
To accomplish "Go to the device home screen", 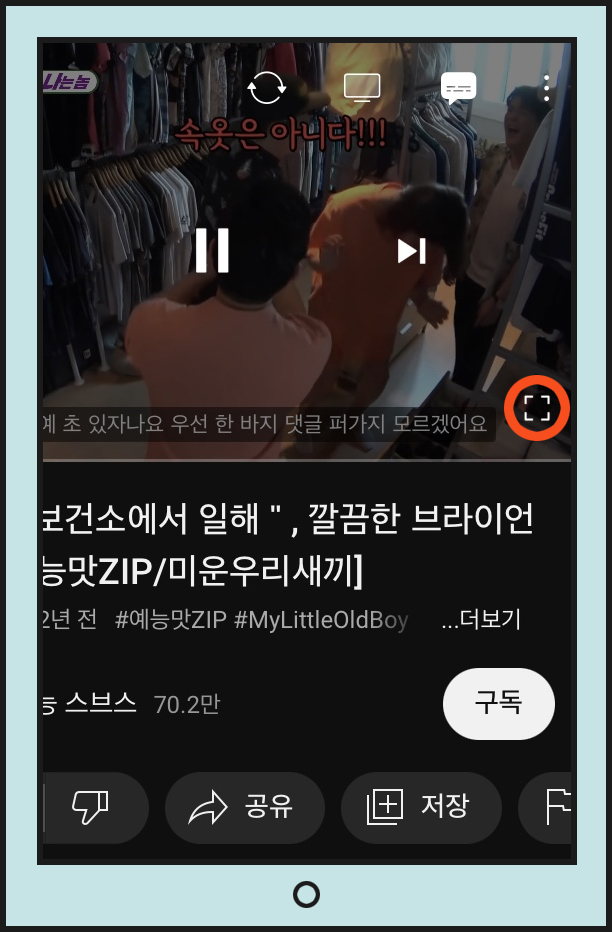I will 307,894.
